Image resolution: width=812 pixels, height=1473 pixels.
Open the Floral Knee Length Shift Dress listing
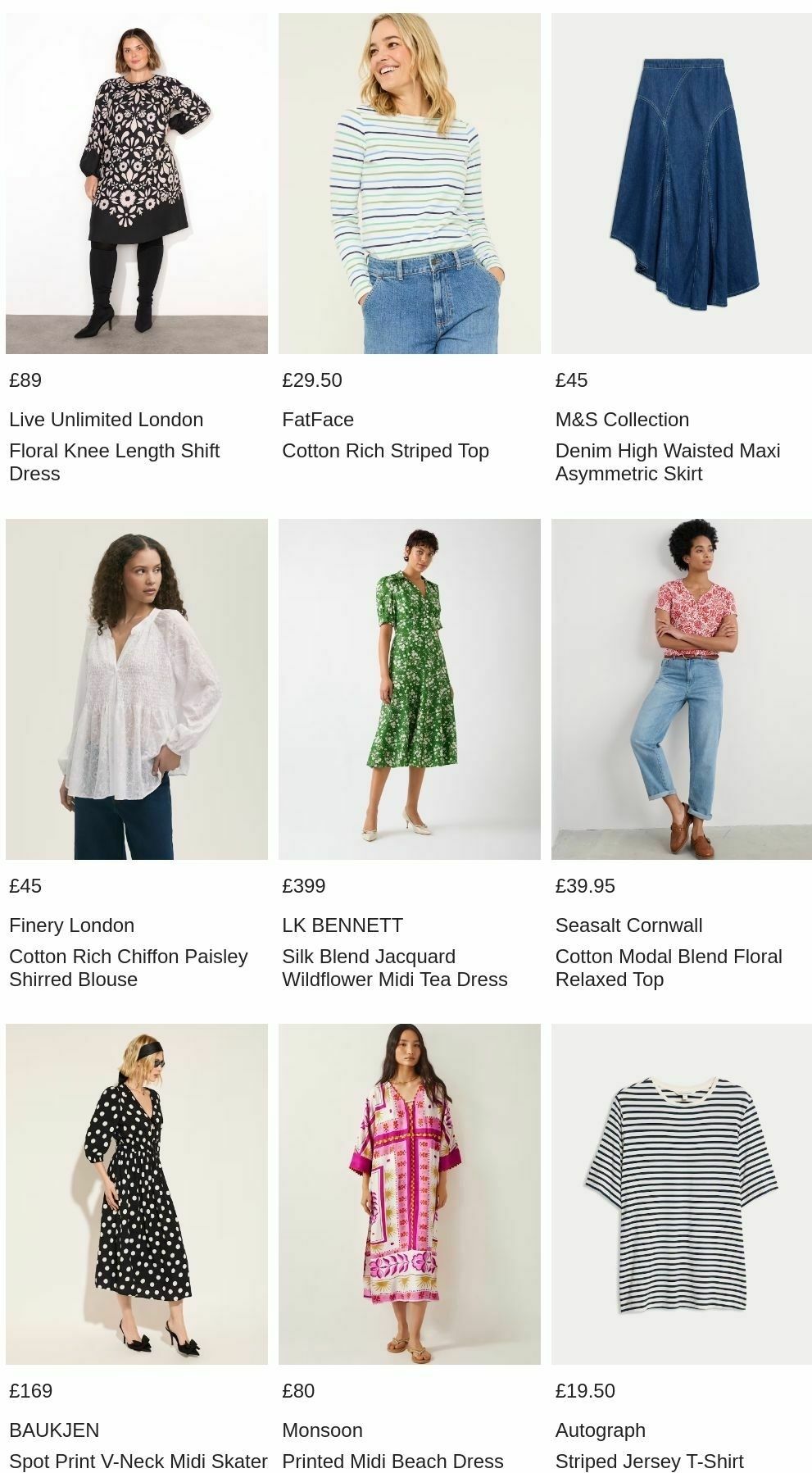(x=115, y=459)
